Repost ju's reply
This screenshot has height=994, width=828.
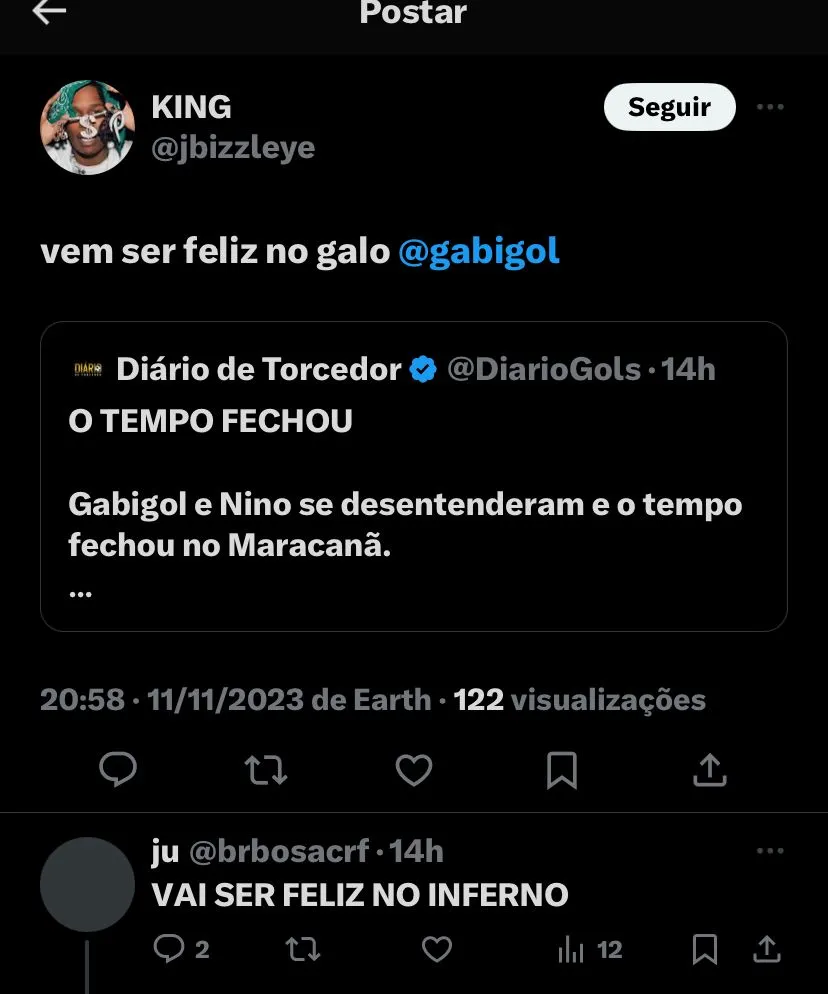303,949
